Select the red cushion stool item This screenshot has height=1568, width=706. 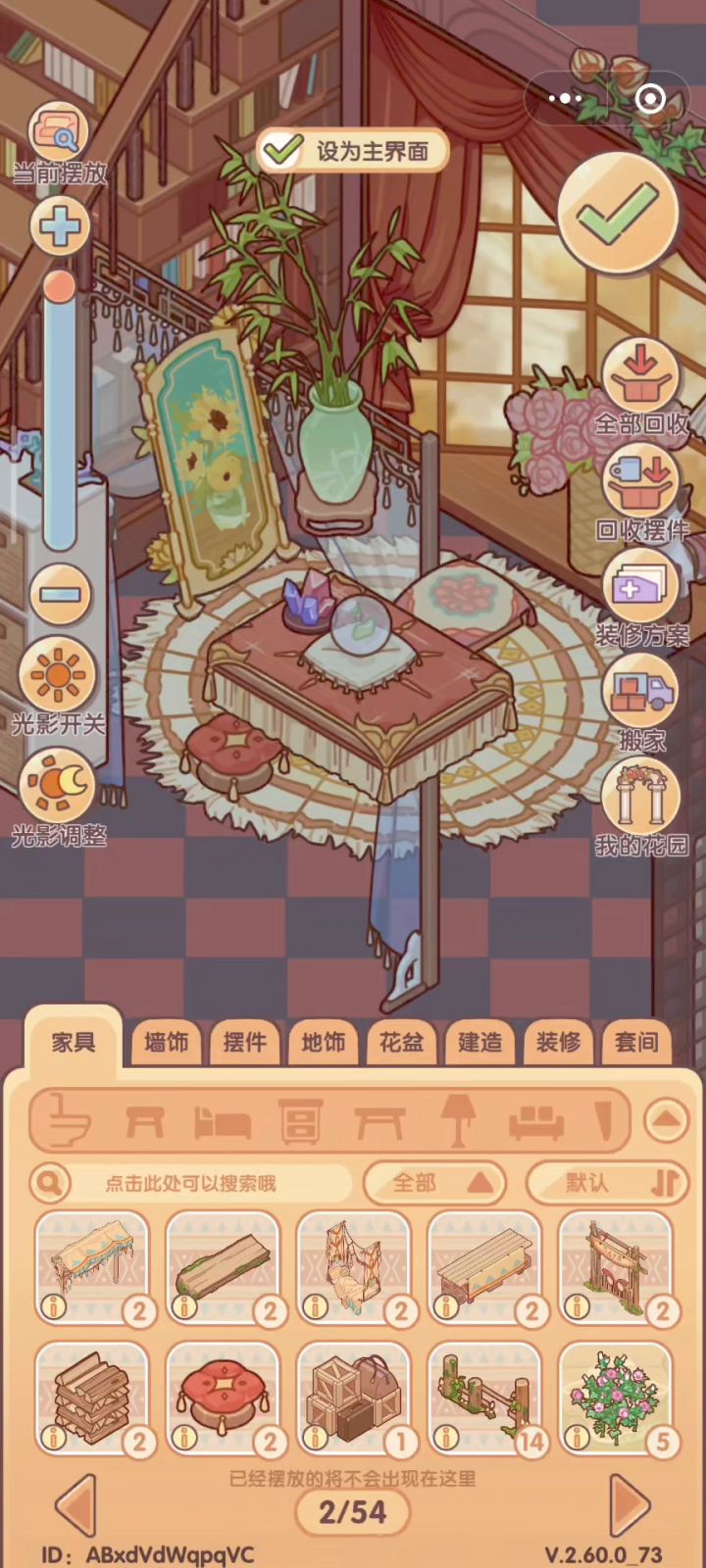224,1398
